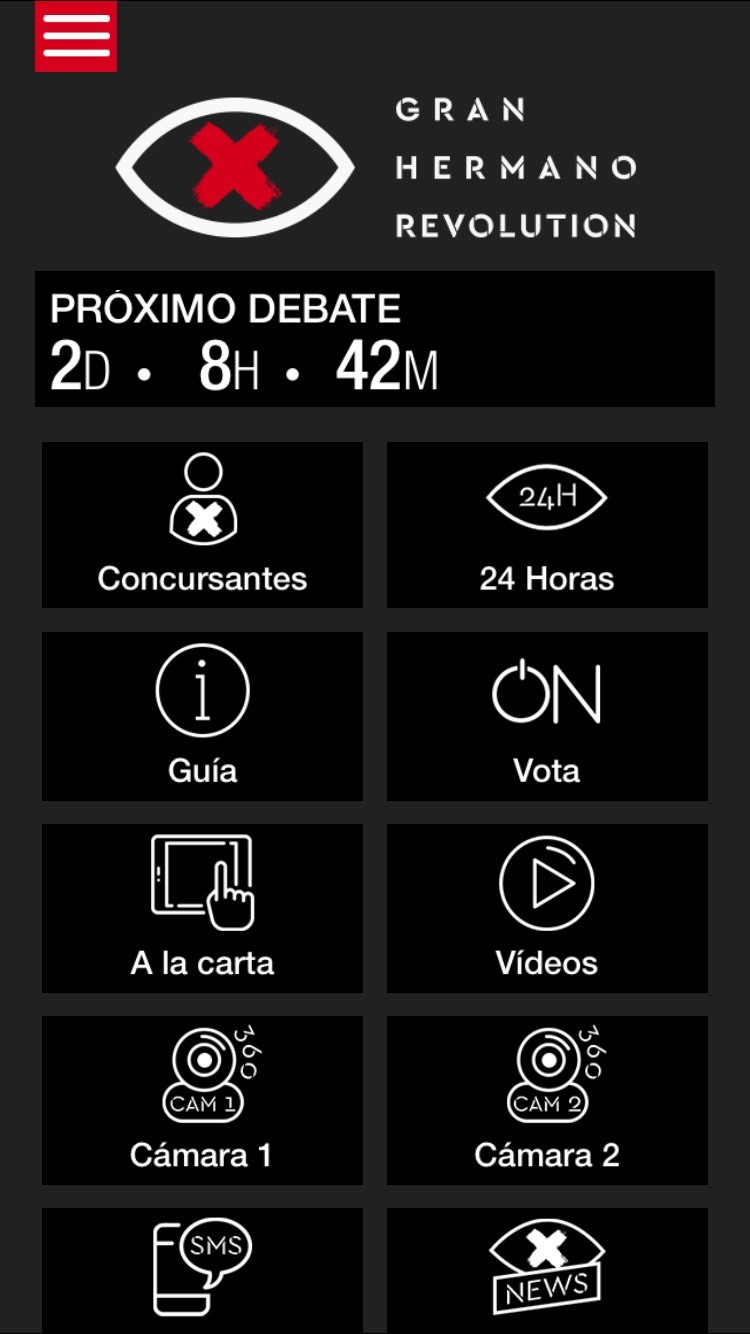Open the Guía section
The height and width of the screenshot is (1334, 750).
pos(202,716)
